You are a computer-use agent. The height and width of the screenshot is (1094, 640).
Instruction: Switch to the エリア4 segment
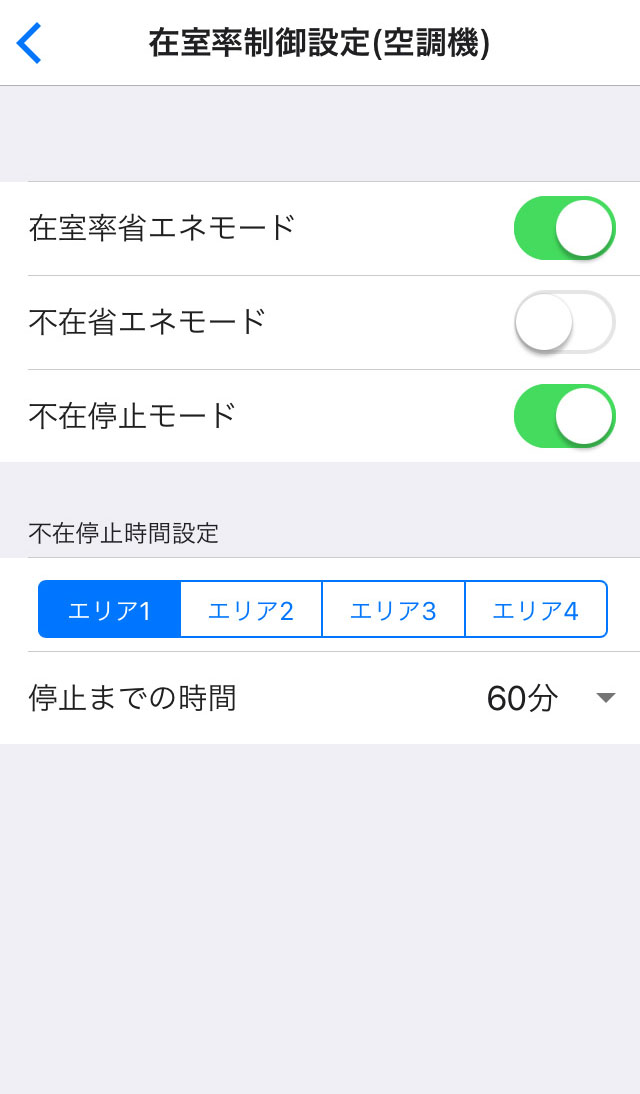point(536,610)
